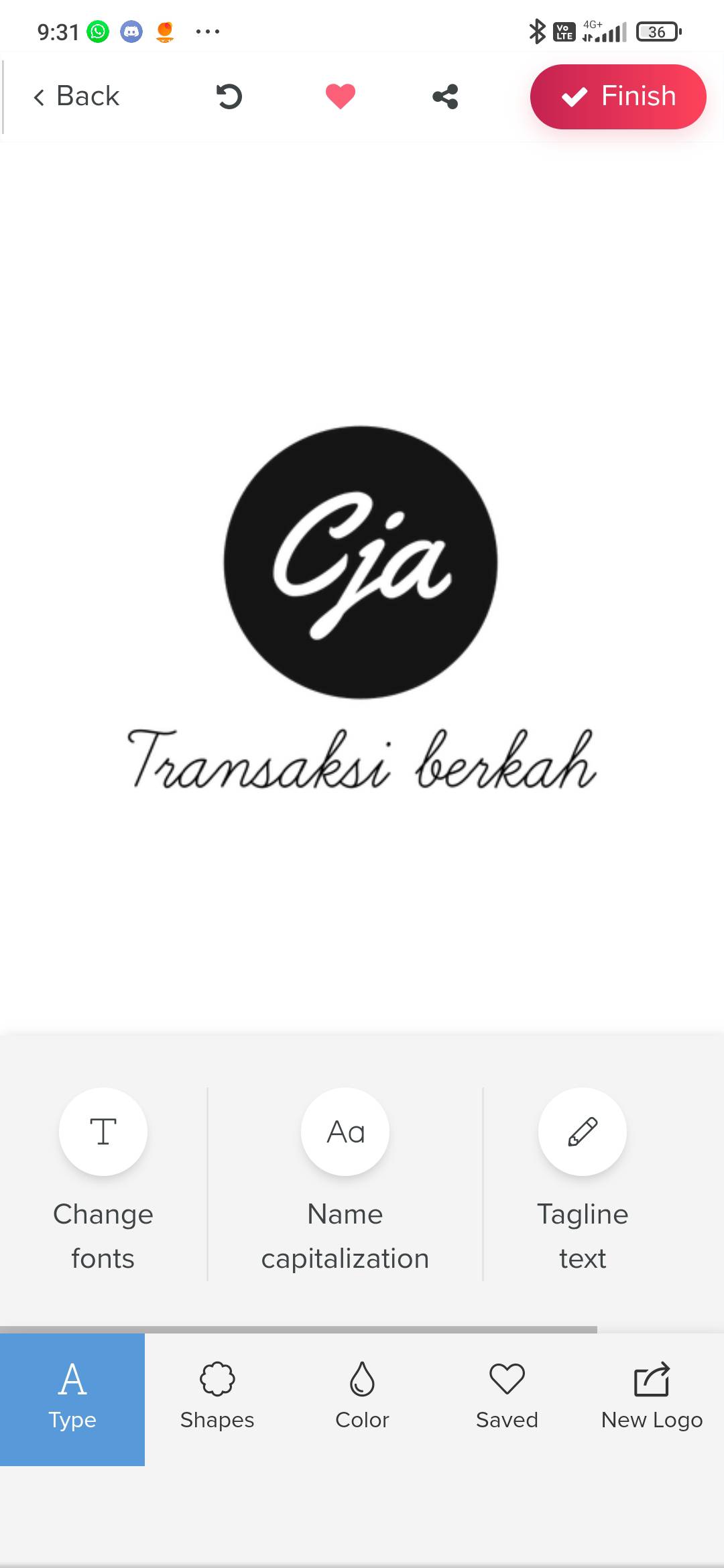The height and width of the screenshot is (1568, 724).
Task: View Saved logos tab
Action: tap(507, 1399)
